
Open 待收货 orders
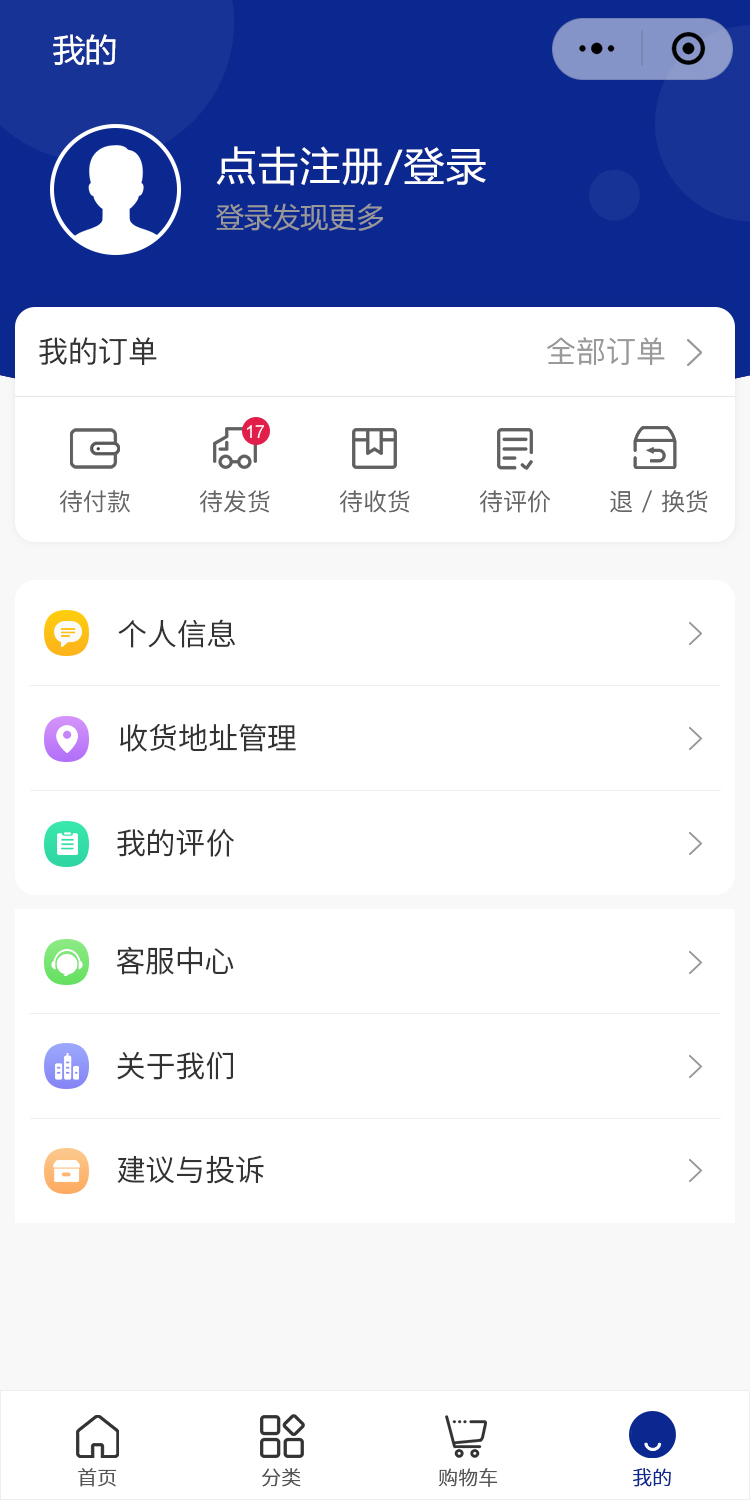point(375,469)
